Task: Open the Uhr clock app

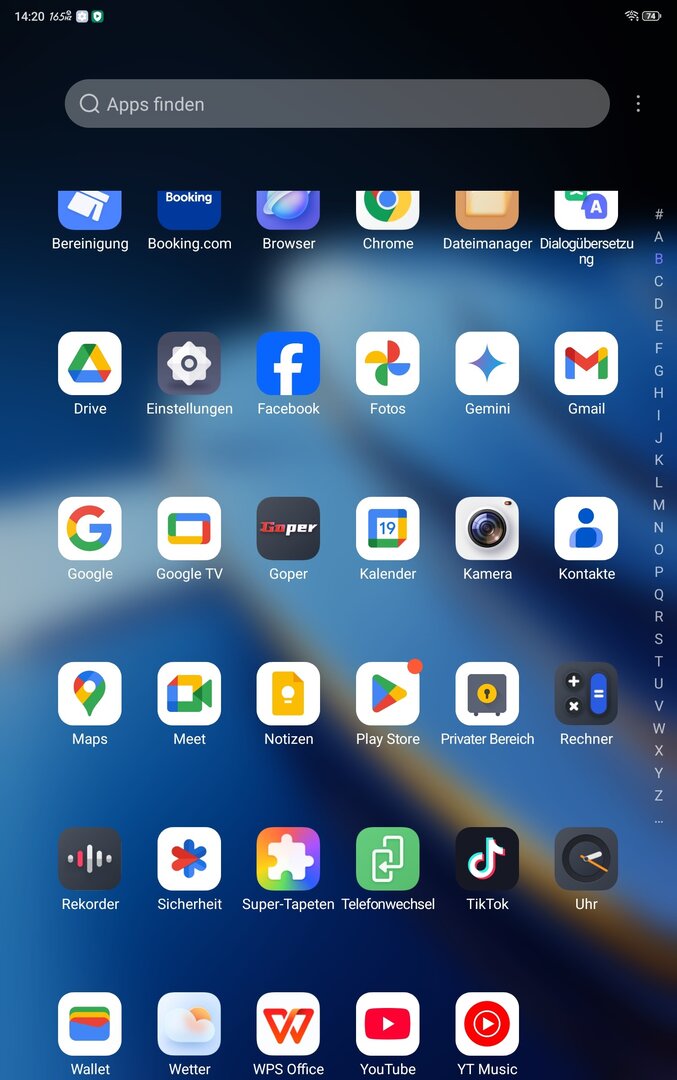Action: pyautogui.click(x=586, y=860)
